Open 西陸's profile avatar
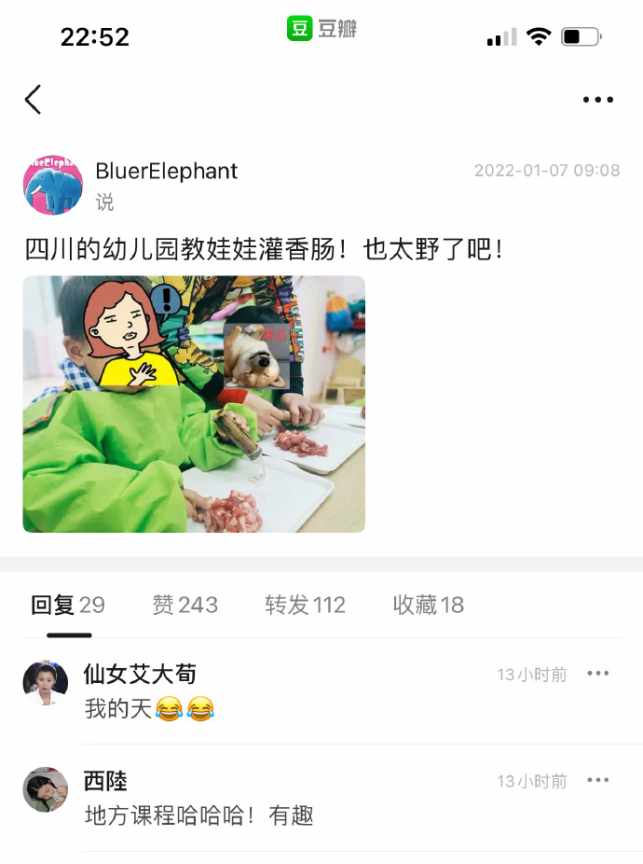Screen dimensions: 643x864 point(45,789)
